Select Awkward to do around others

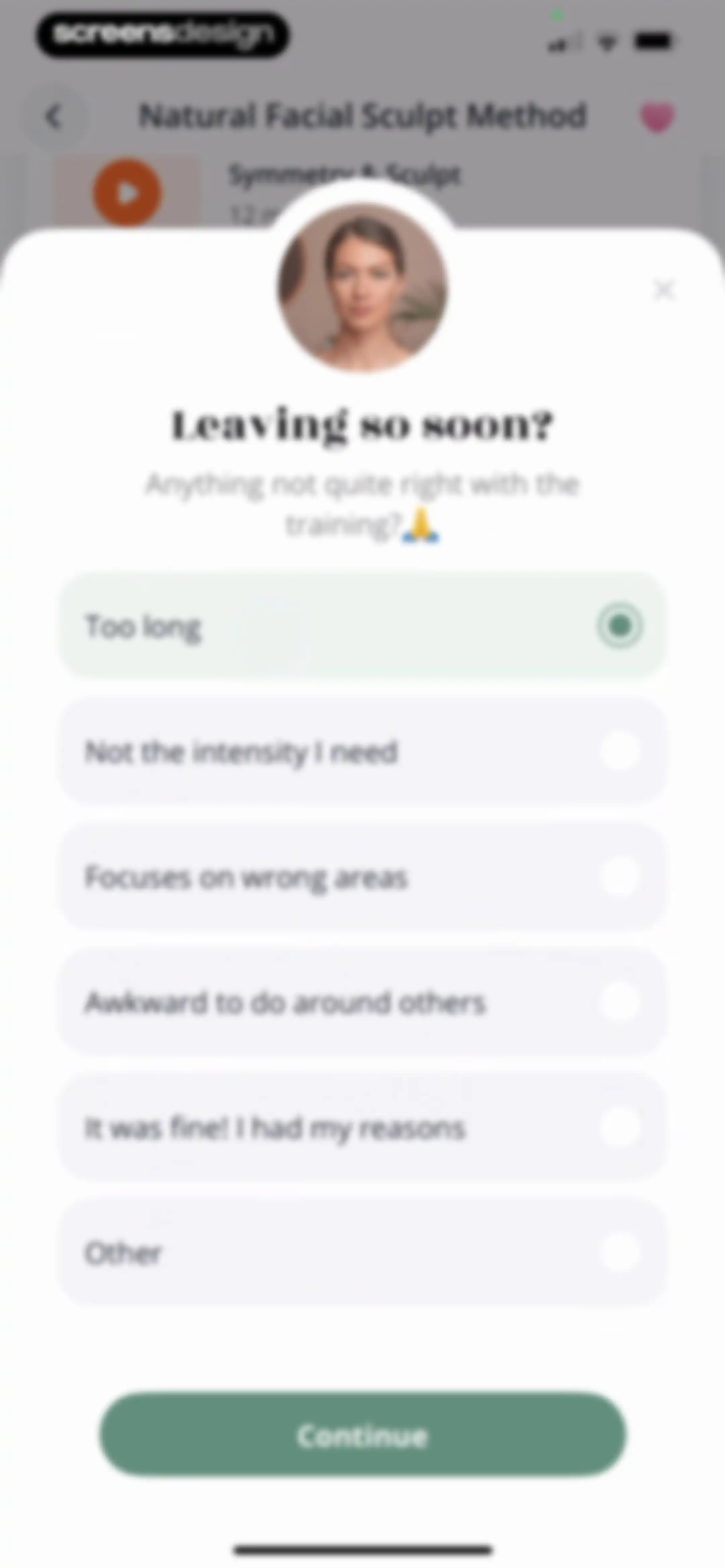(362, 1002)
